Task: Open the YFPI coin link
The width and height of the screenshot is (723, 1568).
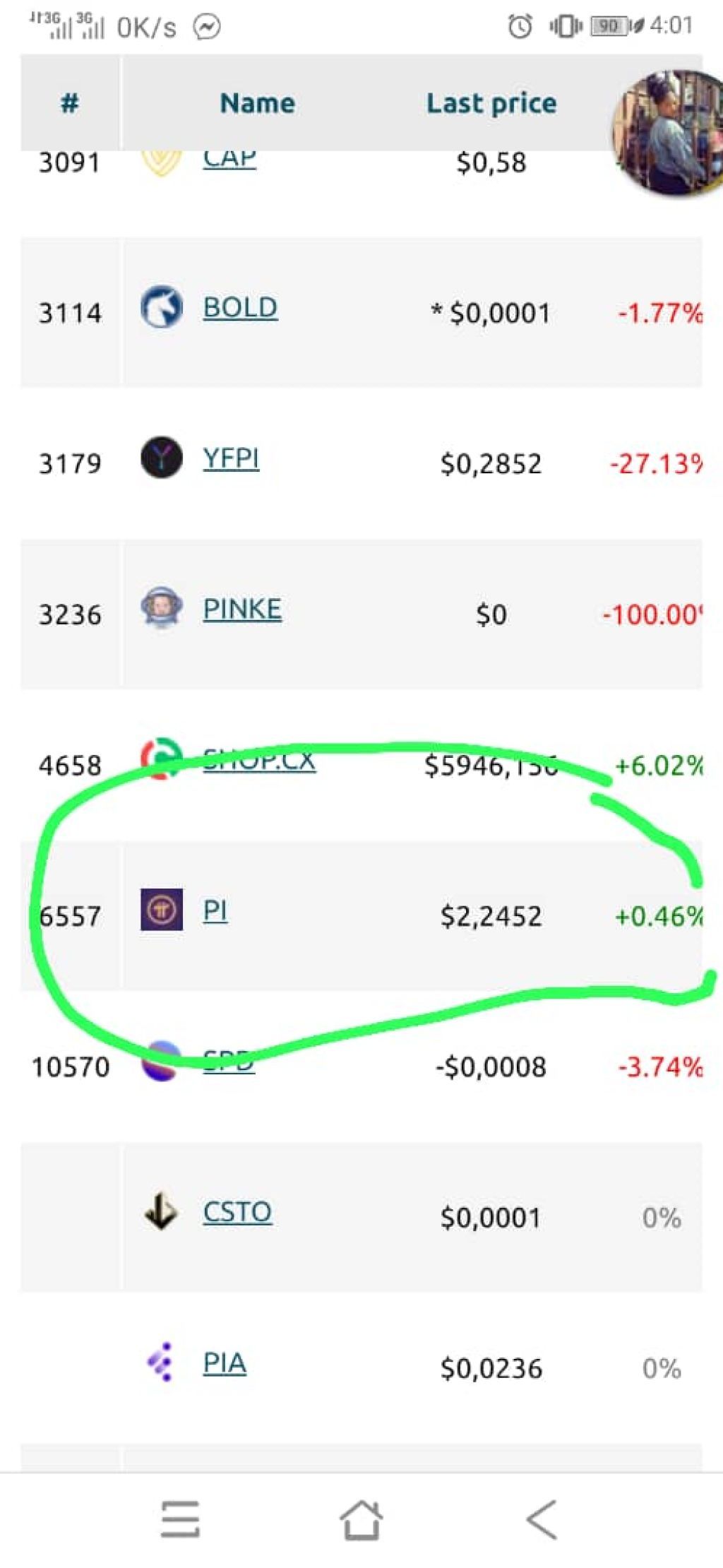Action: [231, 459]
